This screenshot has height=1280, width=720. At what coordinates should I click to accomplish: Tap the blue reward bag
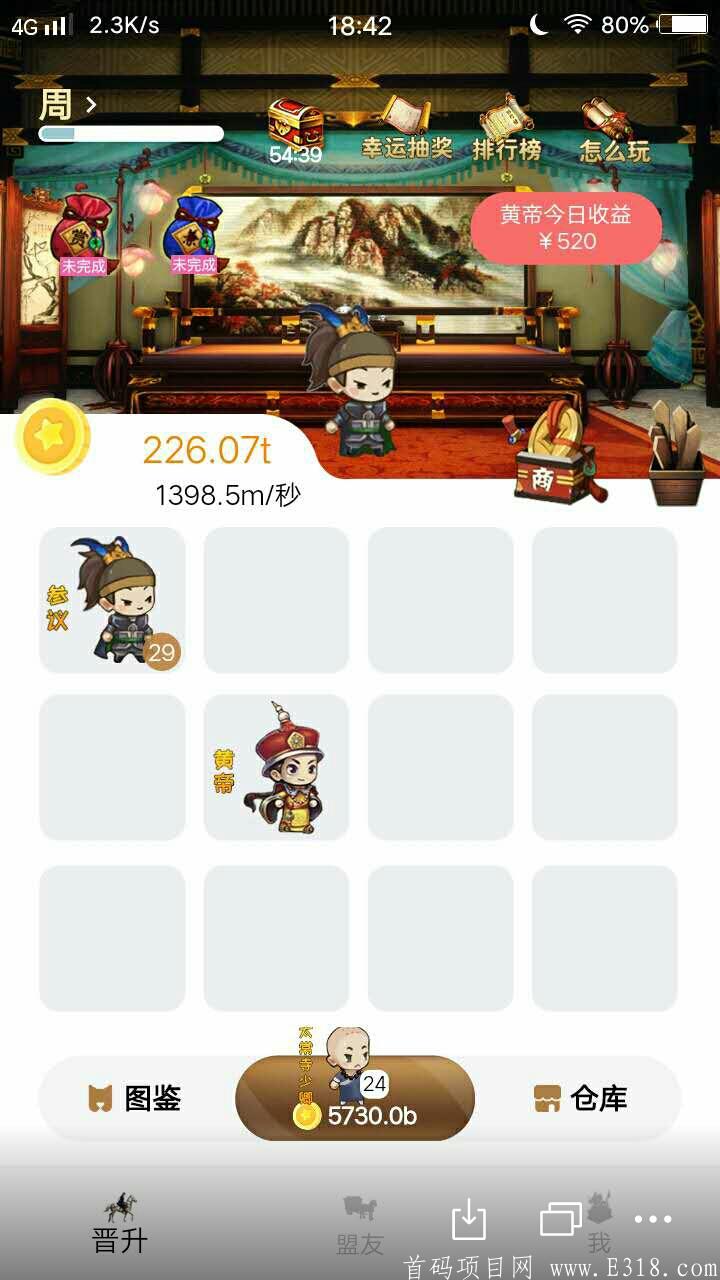195,233
